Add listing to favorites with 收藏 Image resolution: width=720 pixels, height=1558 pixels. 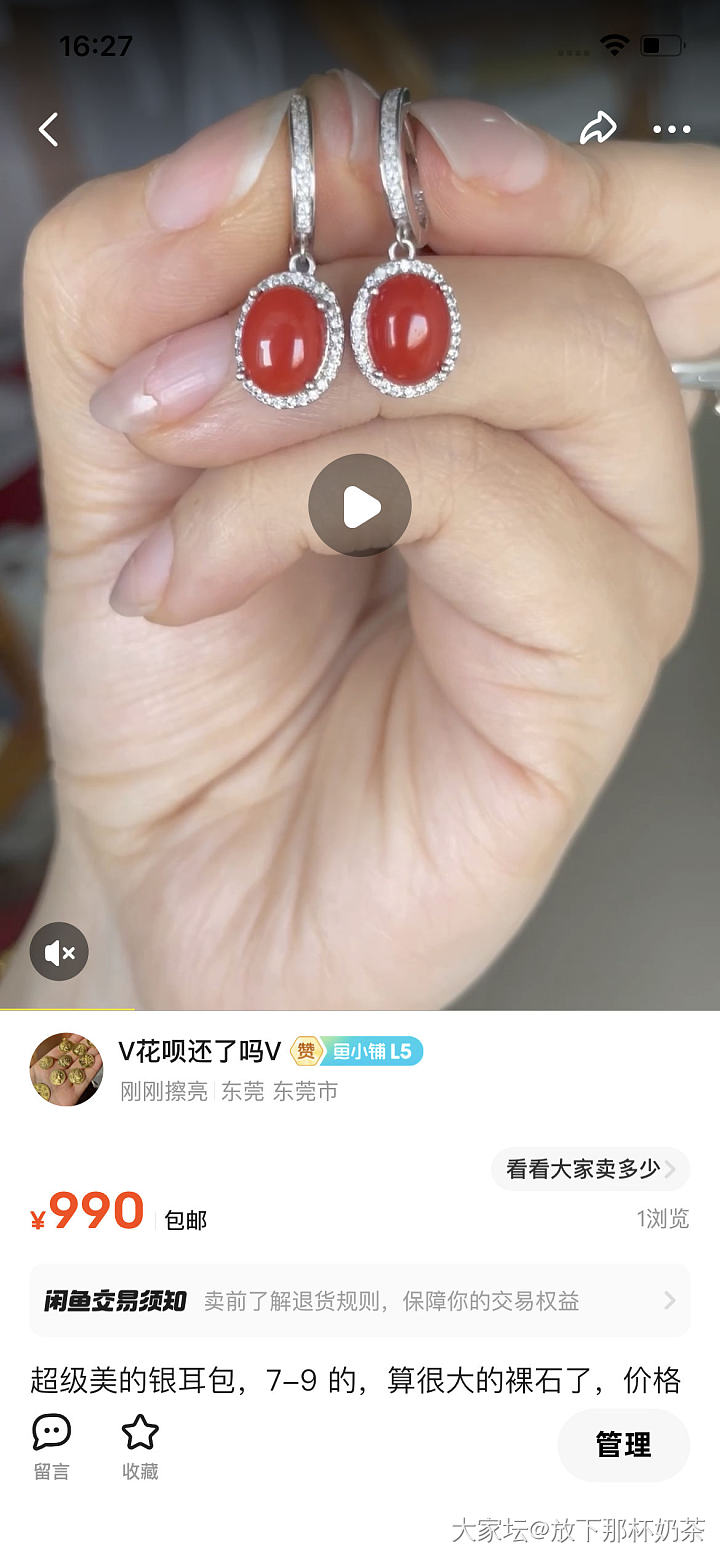140,1445
